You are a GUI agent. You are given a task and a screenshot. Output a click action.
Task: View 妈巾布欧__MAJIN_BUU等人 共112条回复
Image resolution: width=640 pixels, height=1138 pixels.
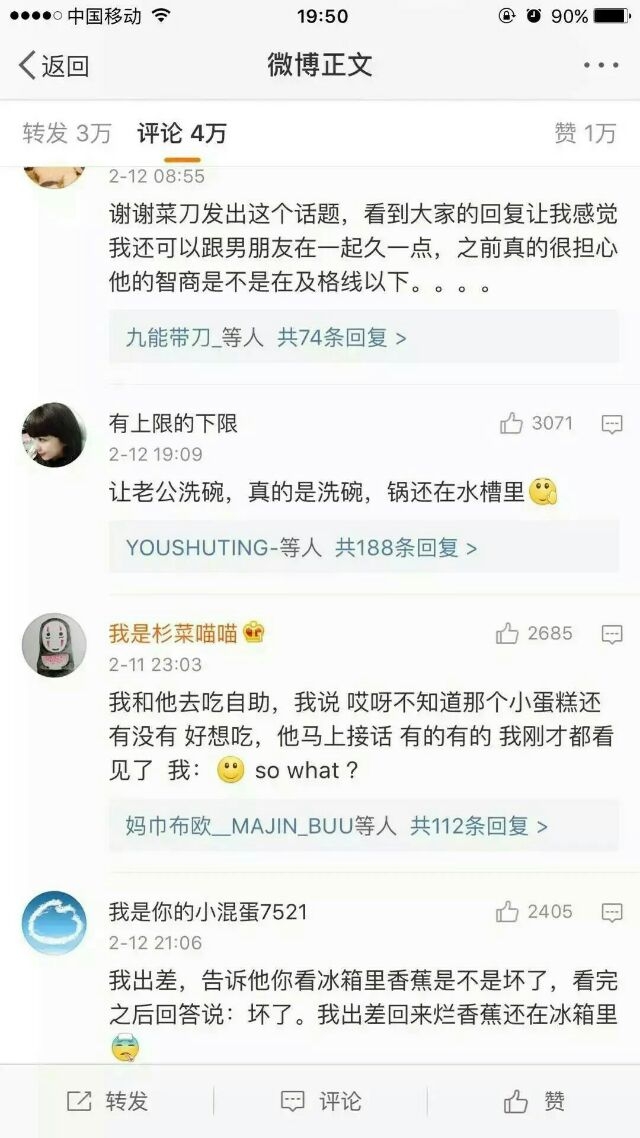(364, 825)
